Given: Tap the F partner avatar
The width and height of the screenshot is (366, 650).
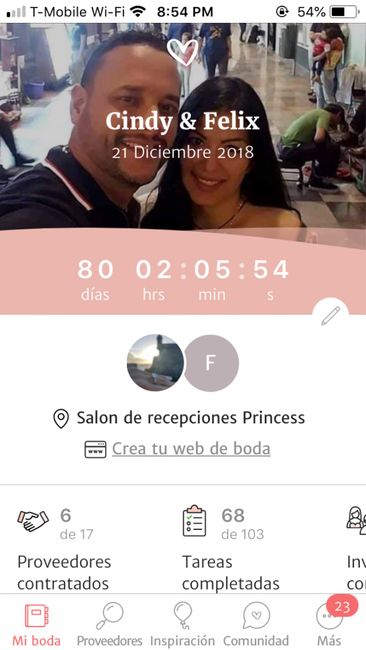Looking at the screenshot, I should tap(211, 363).
